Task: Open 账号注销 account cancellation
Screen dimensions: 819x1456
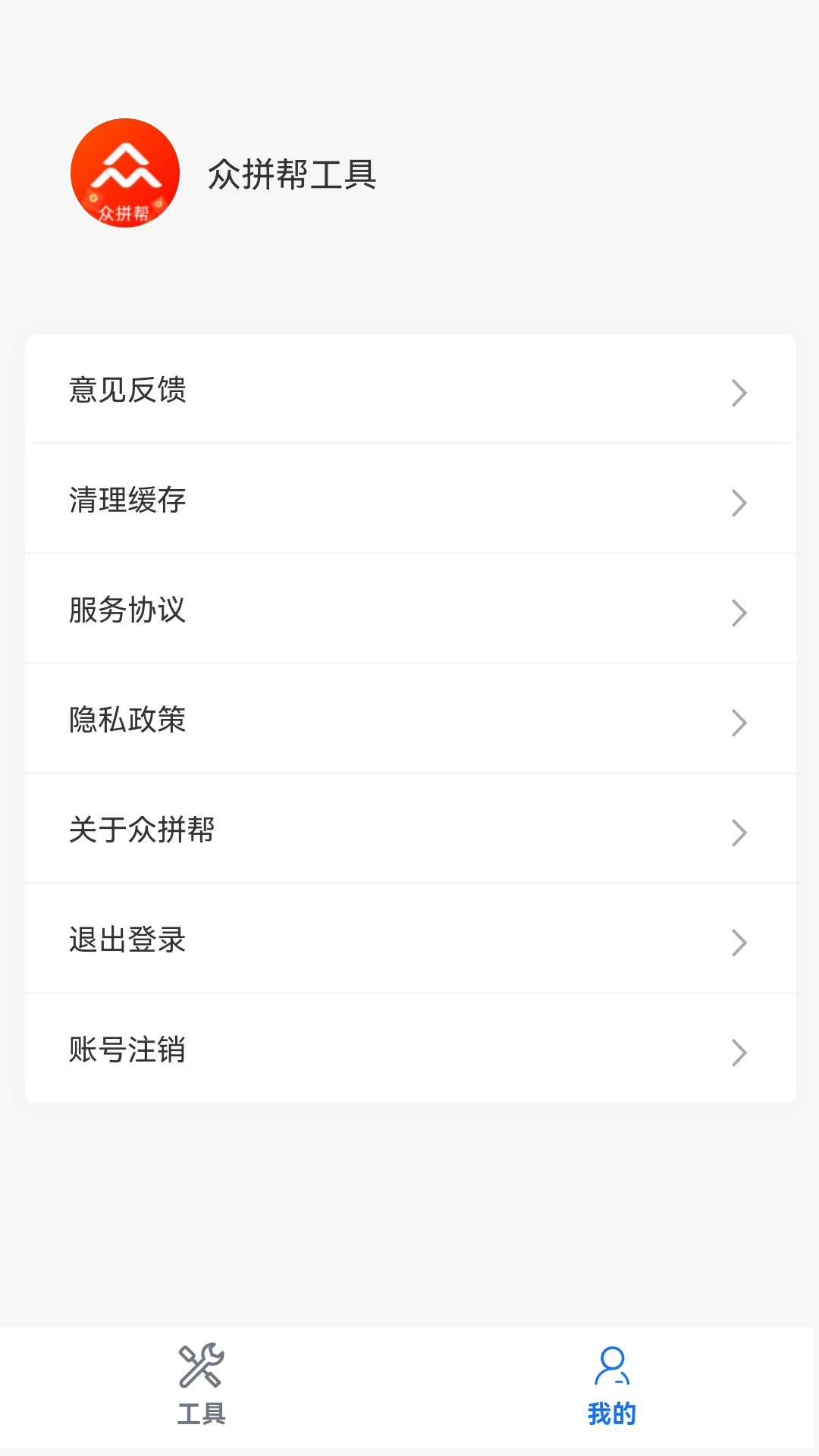Action: [409, 1050]
